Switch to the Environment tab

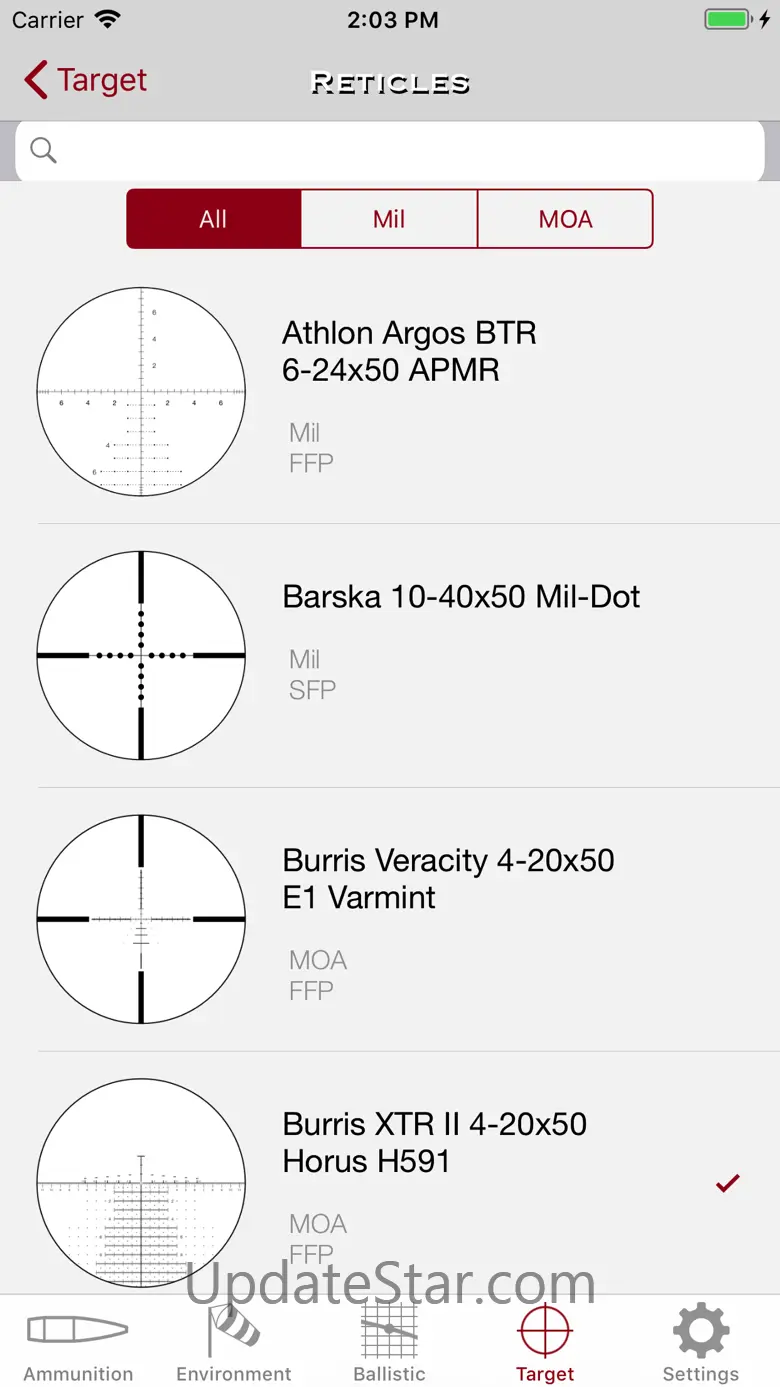234,1342
